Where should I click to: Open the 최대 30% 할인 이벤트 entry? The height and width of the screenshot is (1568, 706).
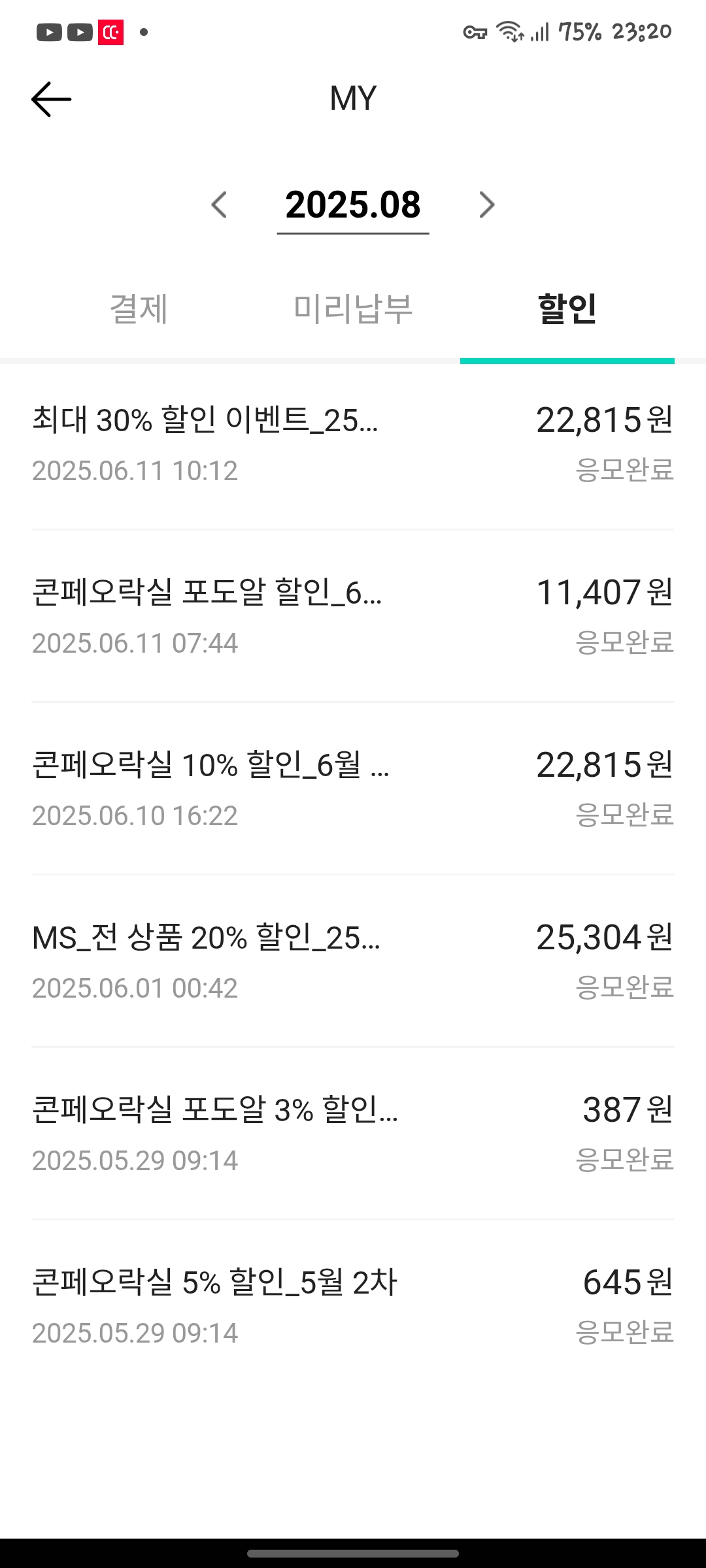(x=353, y=444)
